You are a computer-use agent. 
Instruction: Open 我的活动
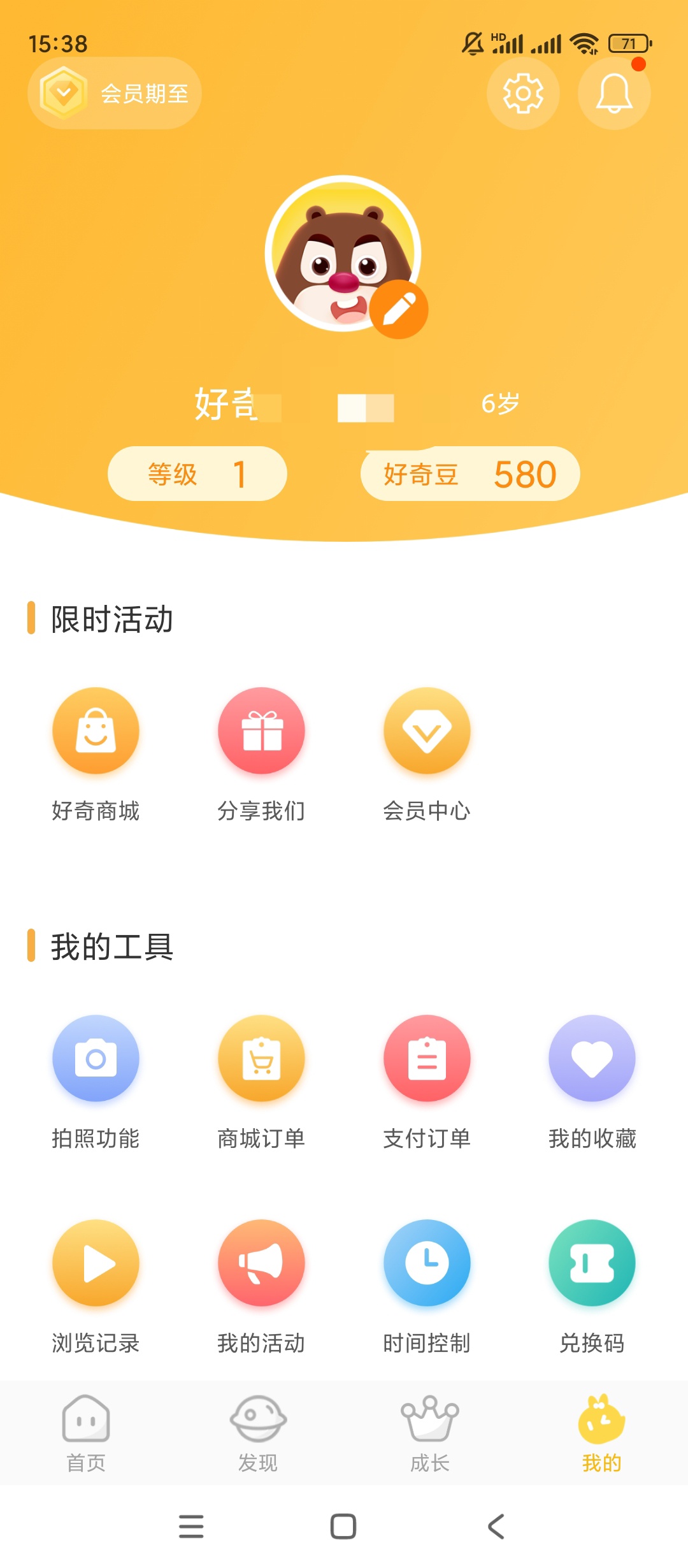pyautogui.click(x=261, y=1263)
